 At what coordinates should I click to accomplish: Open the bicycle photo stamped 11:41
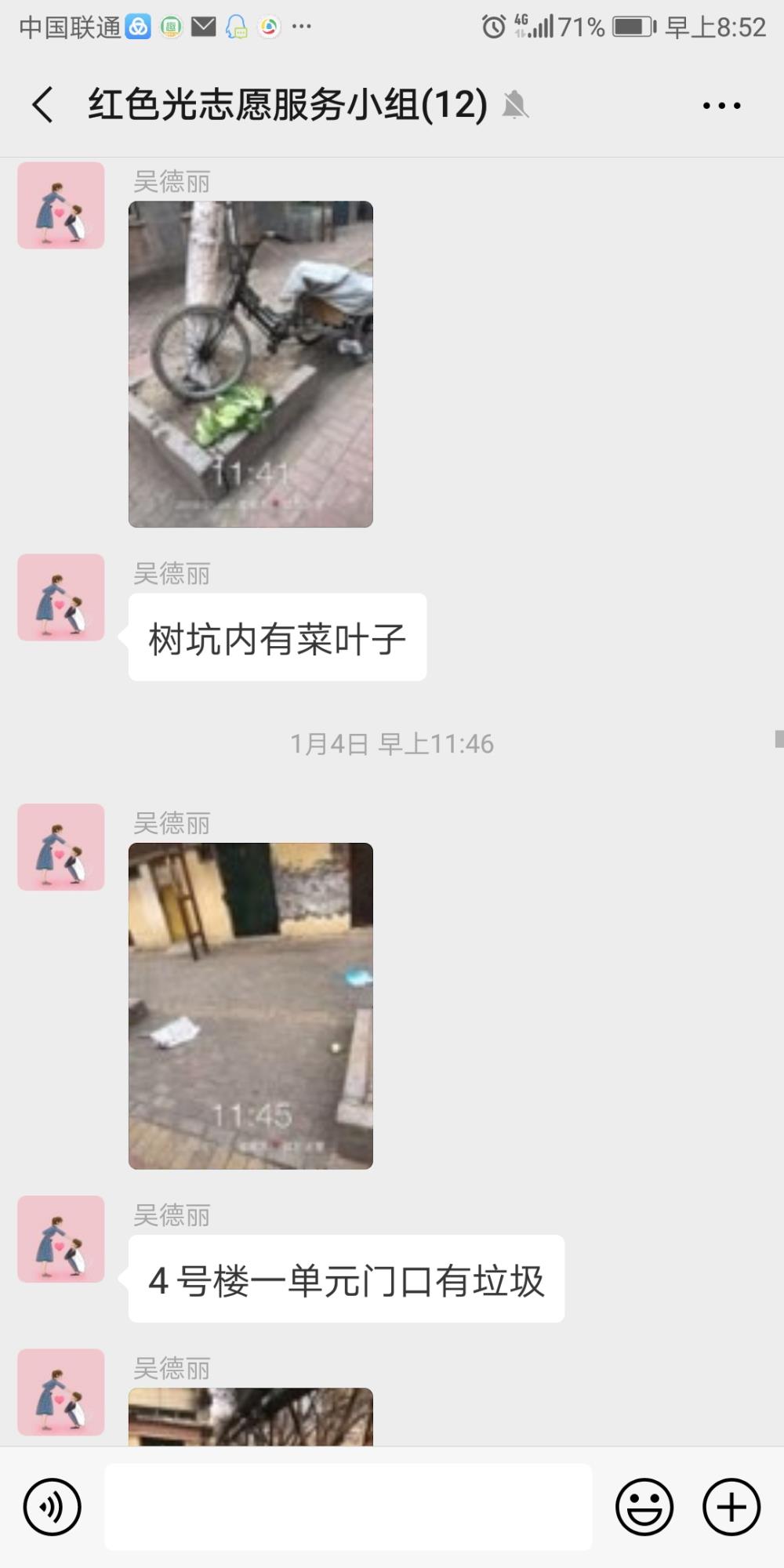click(x=251, y=364)
